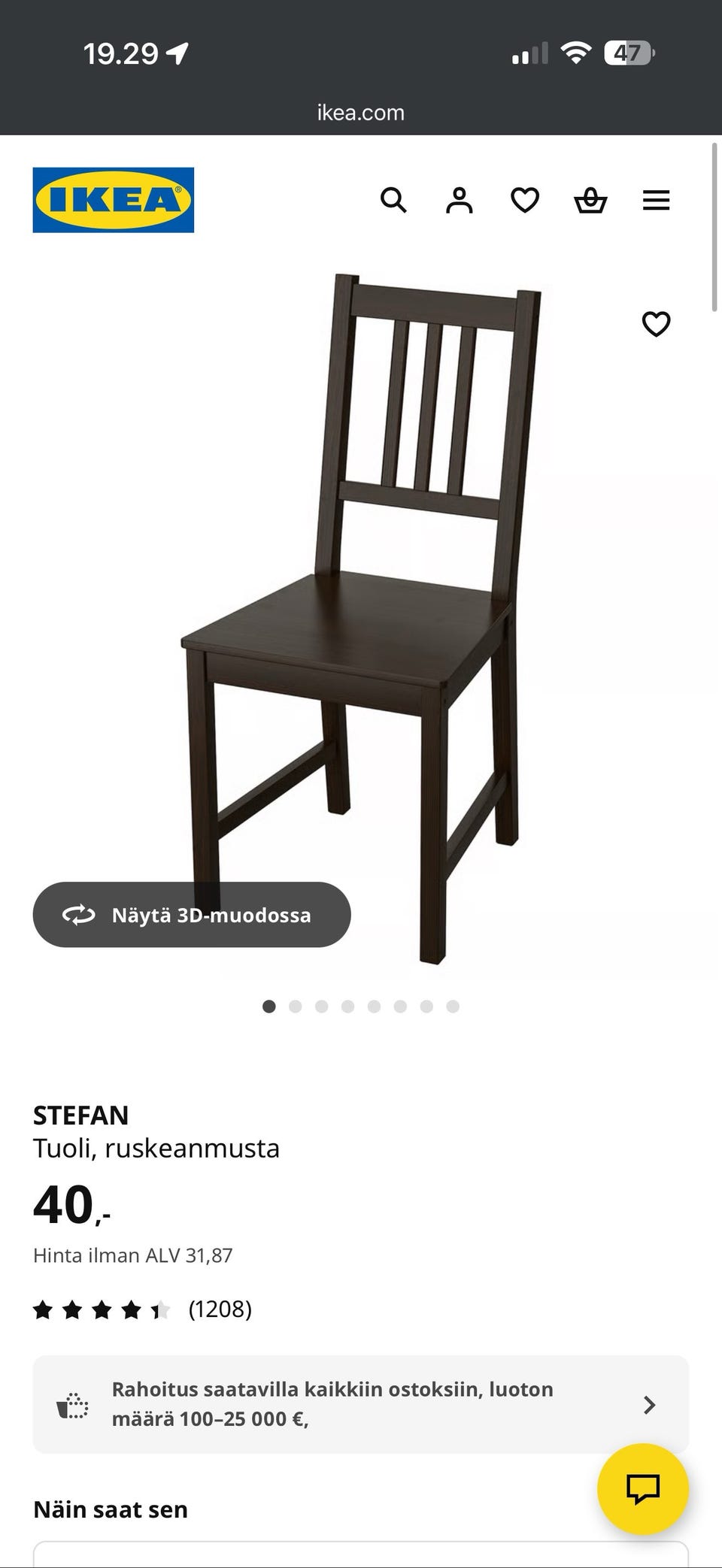Image resolution: width=722 pixels, height=1568 pixels.
Task: Select the second image page dot
Action: (296, 1006)
